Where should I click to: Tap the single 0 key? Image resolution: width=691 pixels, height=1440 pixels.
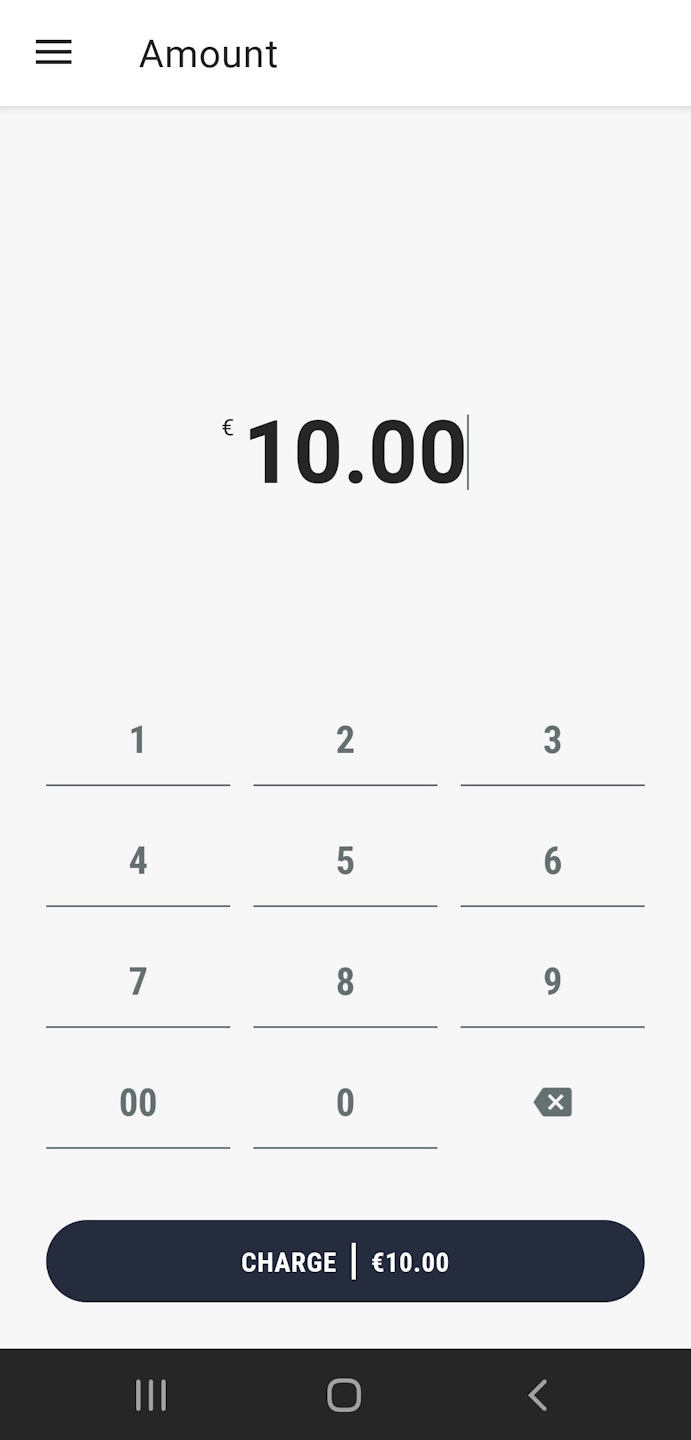[345, 1103]
